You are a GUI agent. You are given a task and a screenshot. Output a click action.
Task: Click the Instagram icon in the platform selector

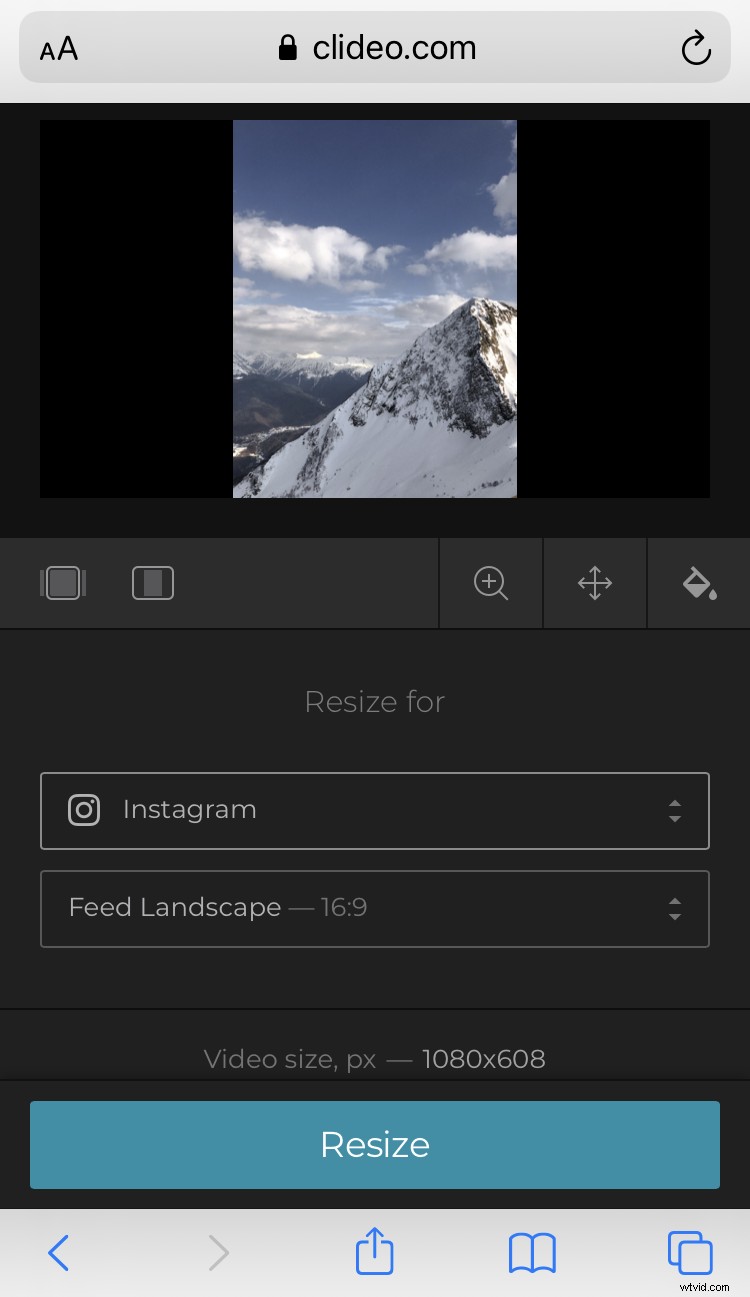[x=83, y=810]
